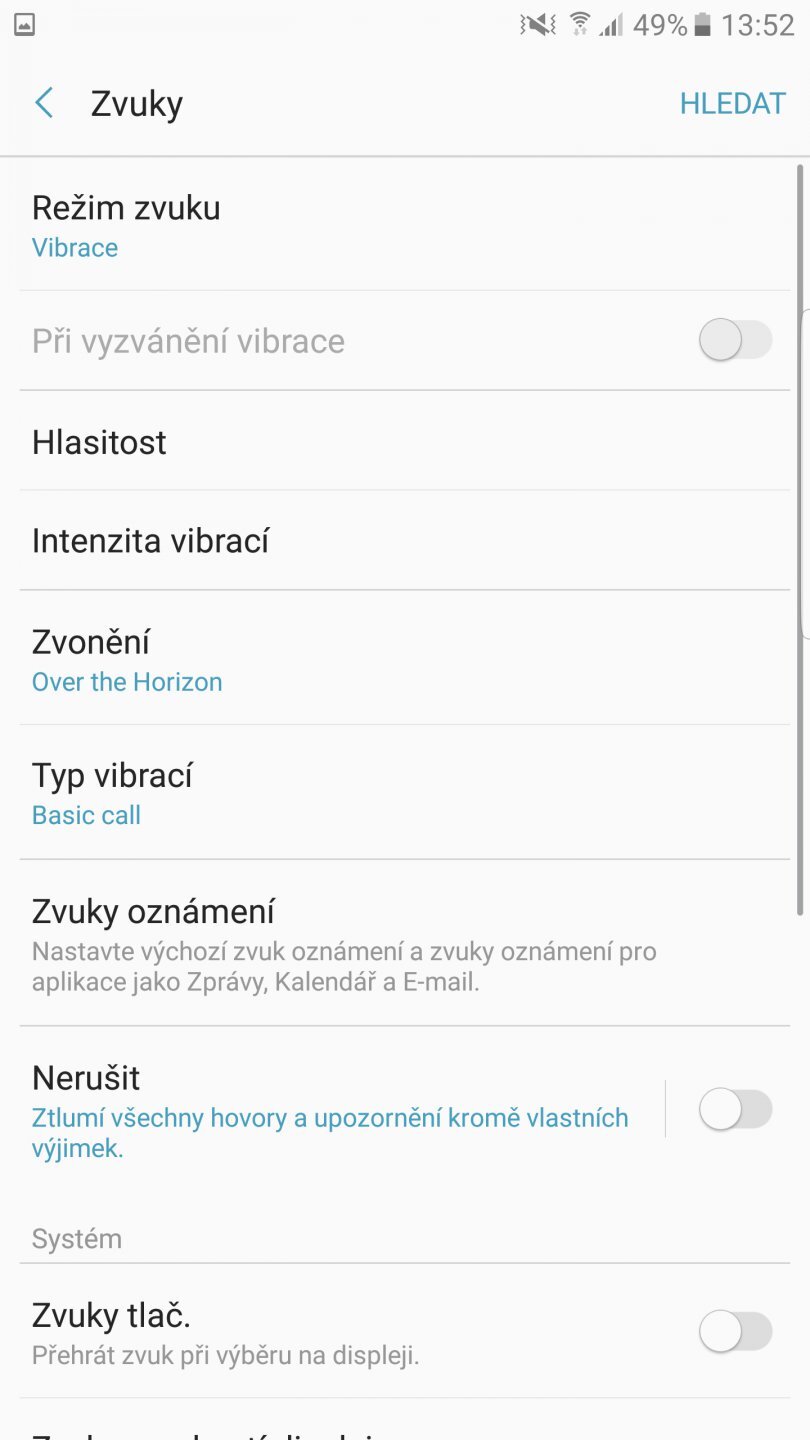Tap the back arrow to leave Zvuky

(x=44, y=102)
